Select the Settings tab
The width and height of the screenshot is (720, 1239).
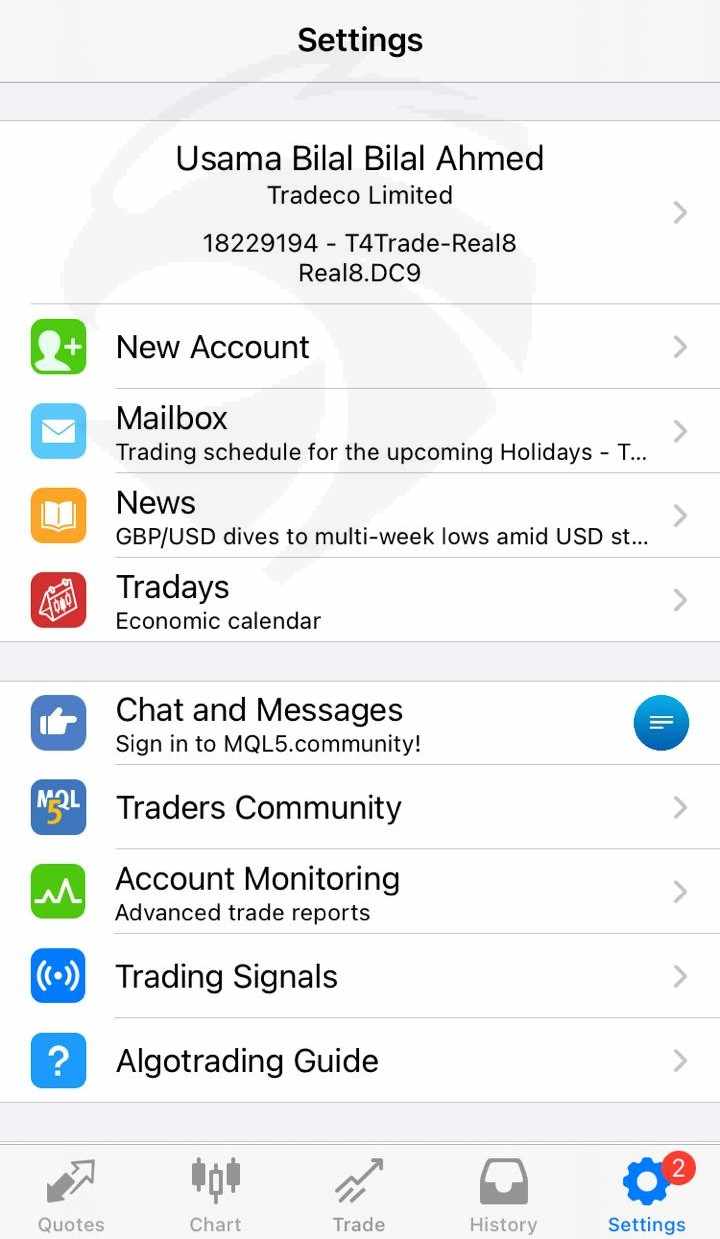647,1194
